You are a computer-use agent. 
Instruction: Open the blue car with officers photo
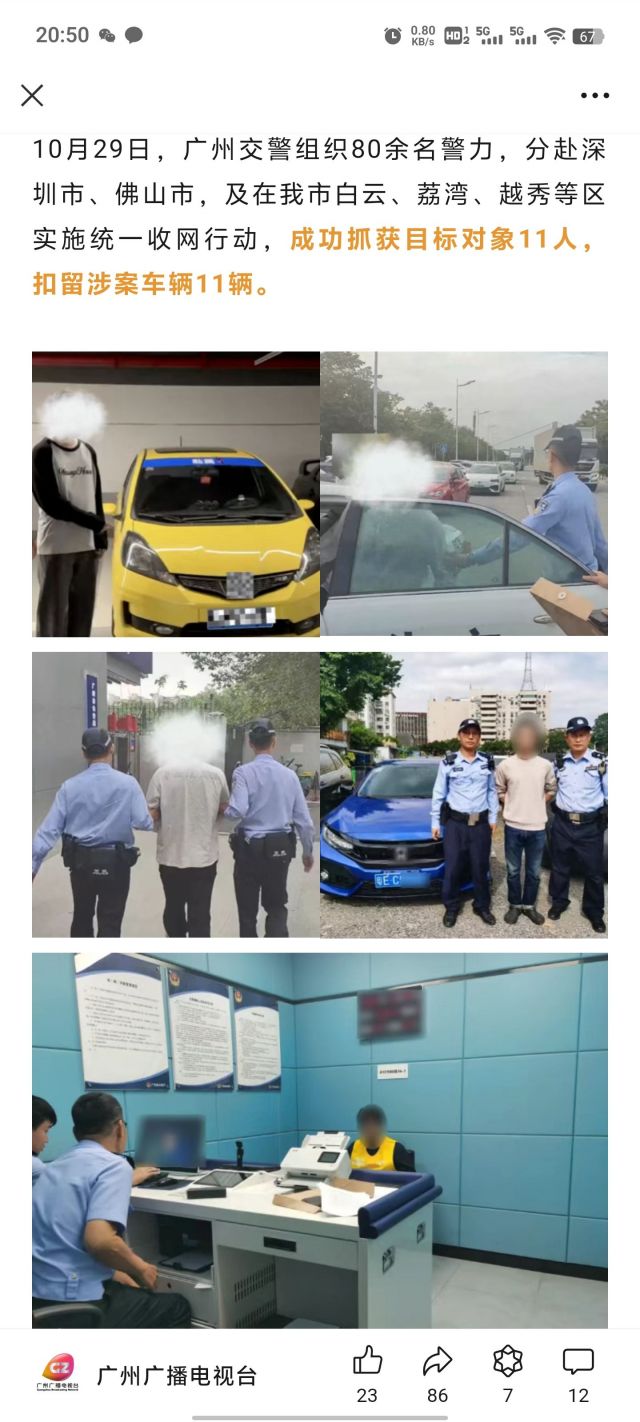point(464,795)
